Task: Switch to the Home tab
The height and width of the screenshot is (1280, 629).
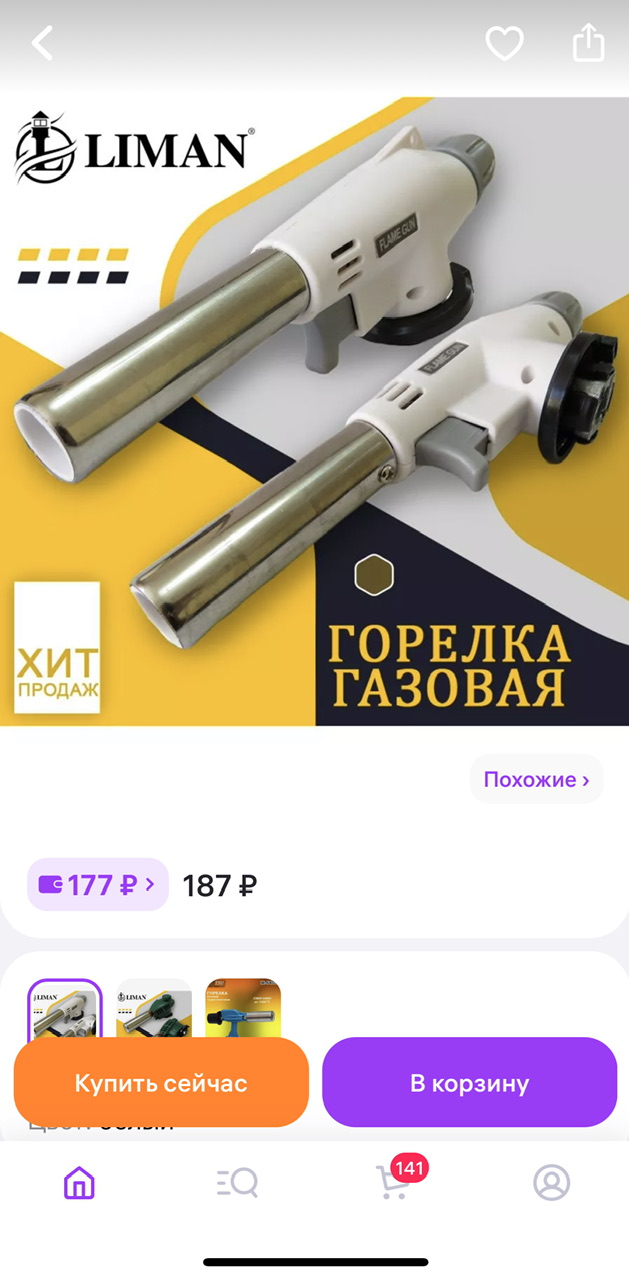Action: 79,1184
